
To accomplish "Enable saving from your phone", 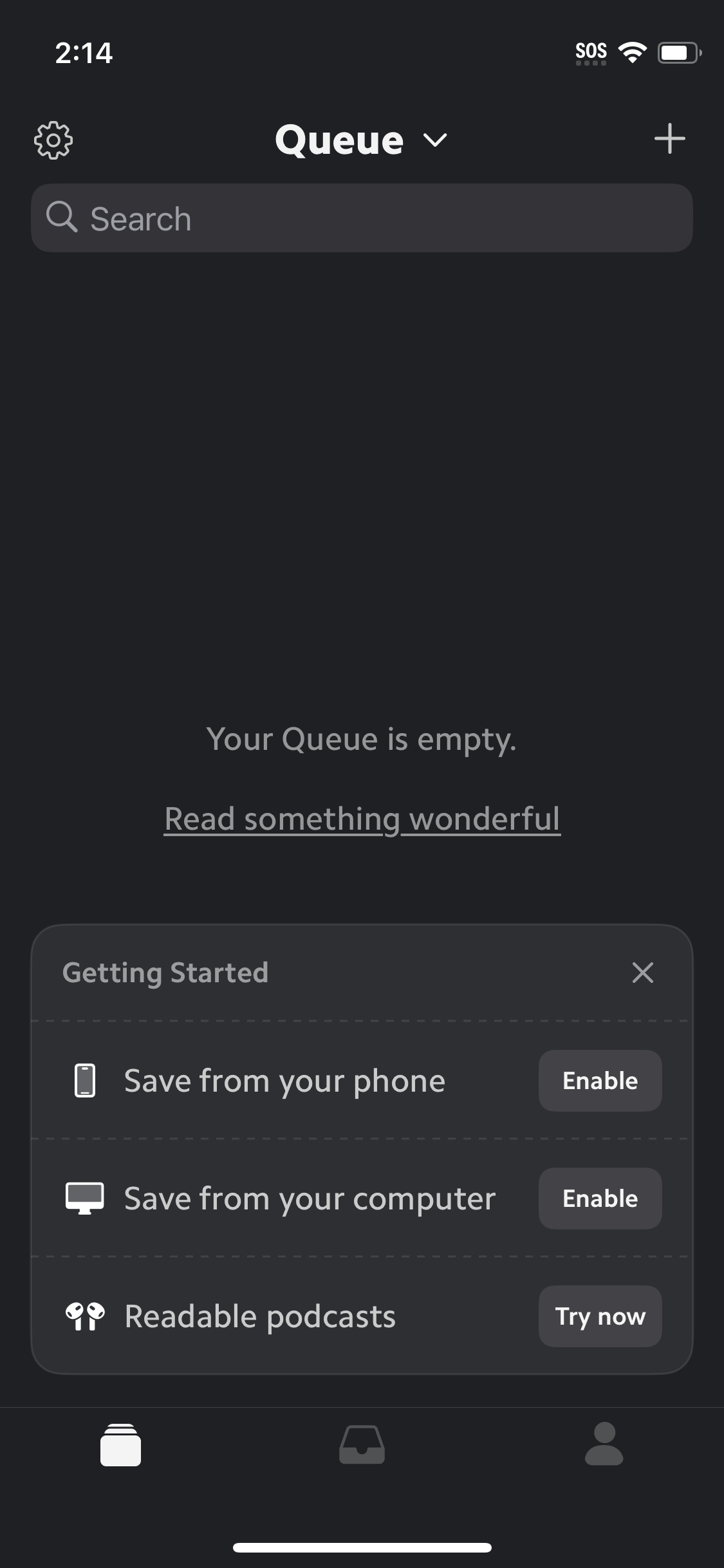I will (x=599, y=1081).
